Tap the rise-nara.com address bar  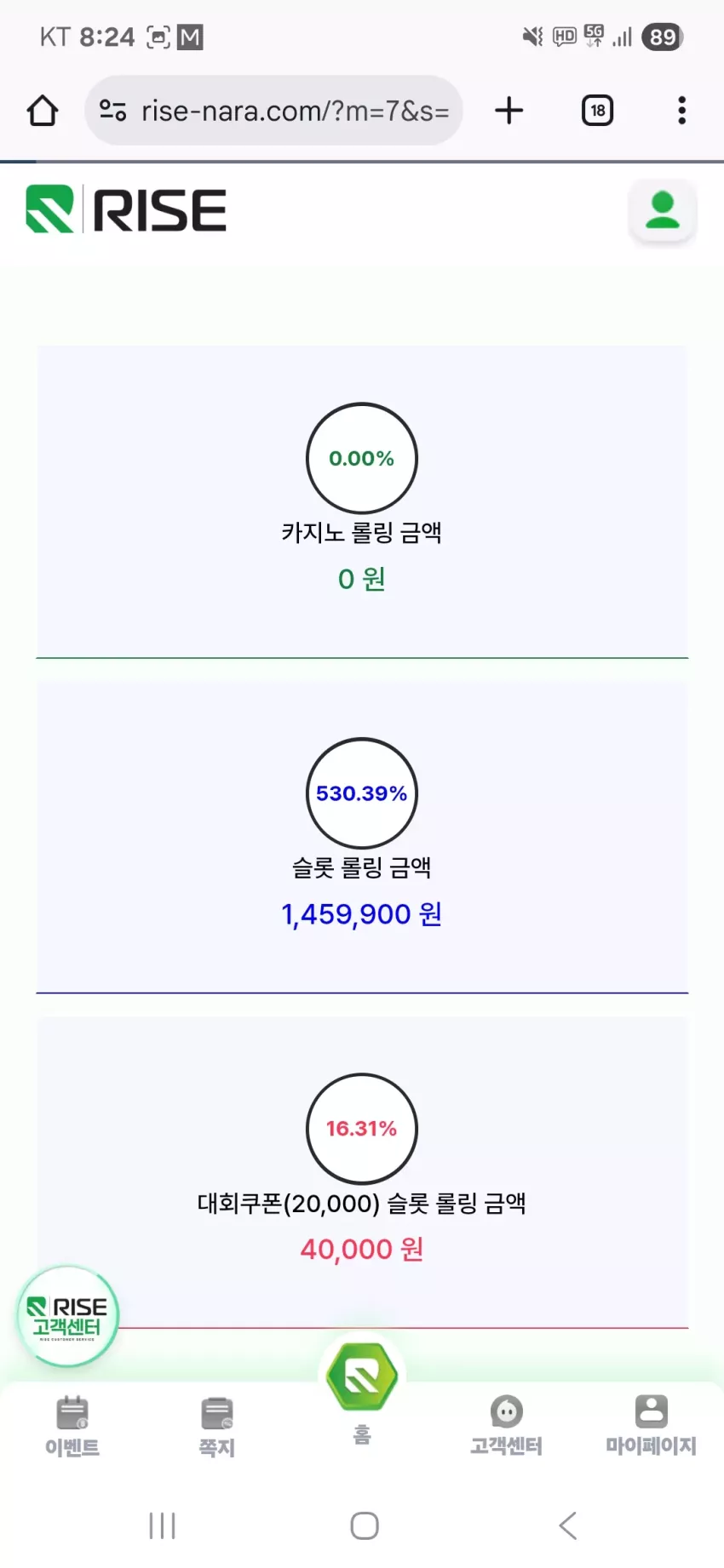pos(273,111)
